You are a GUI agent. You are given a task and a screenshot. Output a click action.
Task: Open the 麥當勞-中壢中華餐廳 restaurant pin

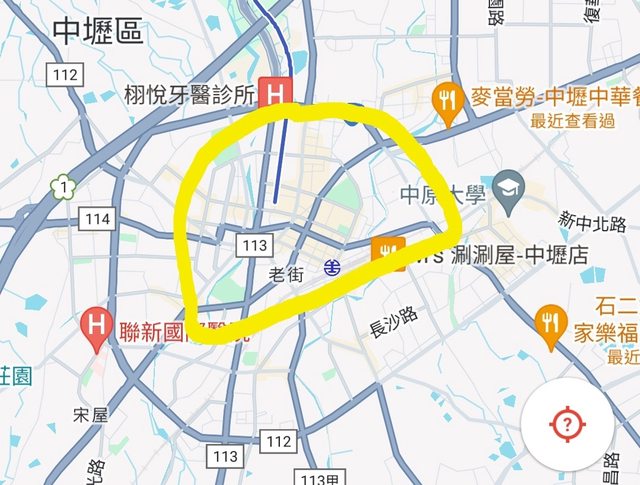click(448, 99)
